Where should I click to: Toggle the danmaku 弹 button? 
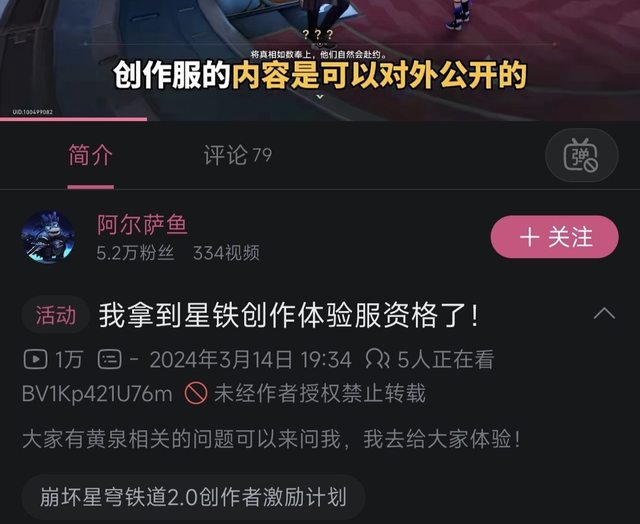[x=581, y=156]
